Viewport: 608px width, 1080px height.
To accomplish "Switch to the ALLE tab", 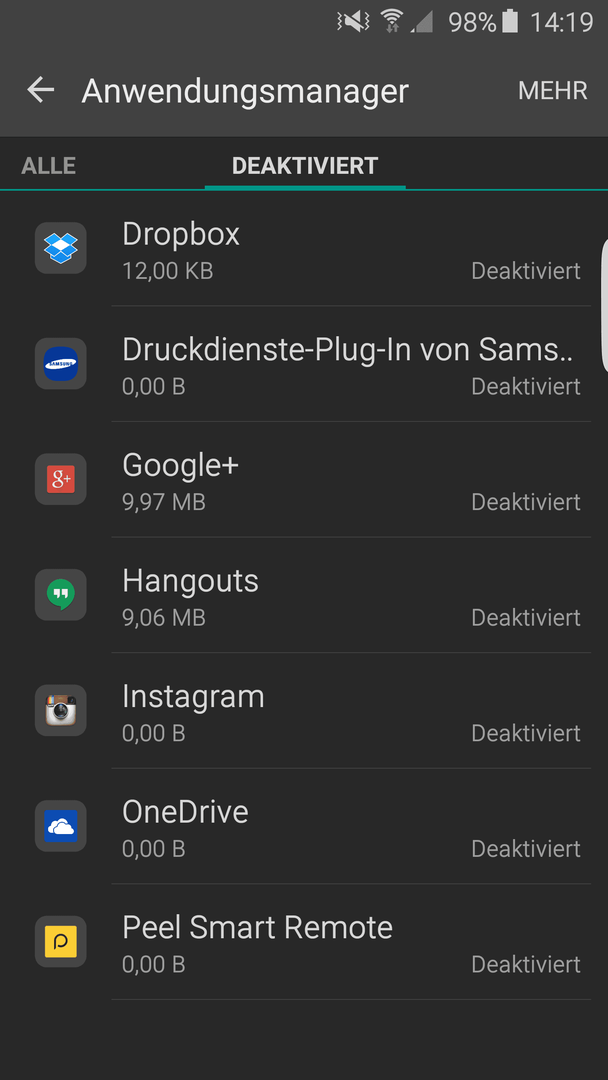I will click(48, 166).
